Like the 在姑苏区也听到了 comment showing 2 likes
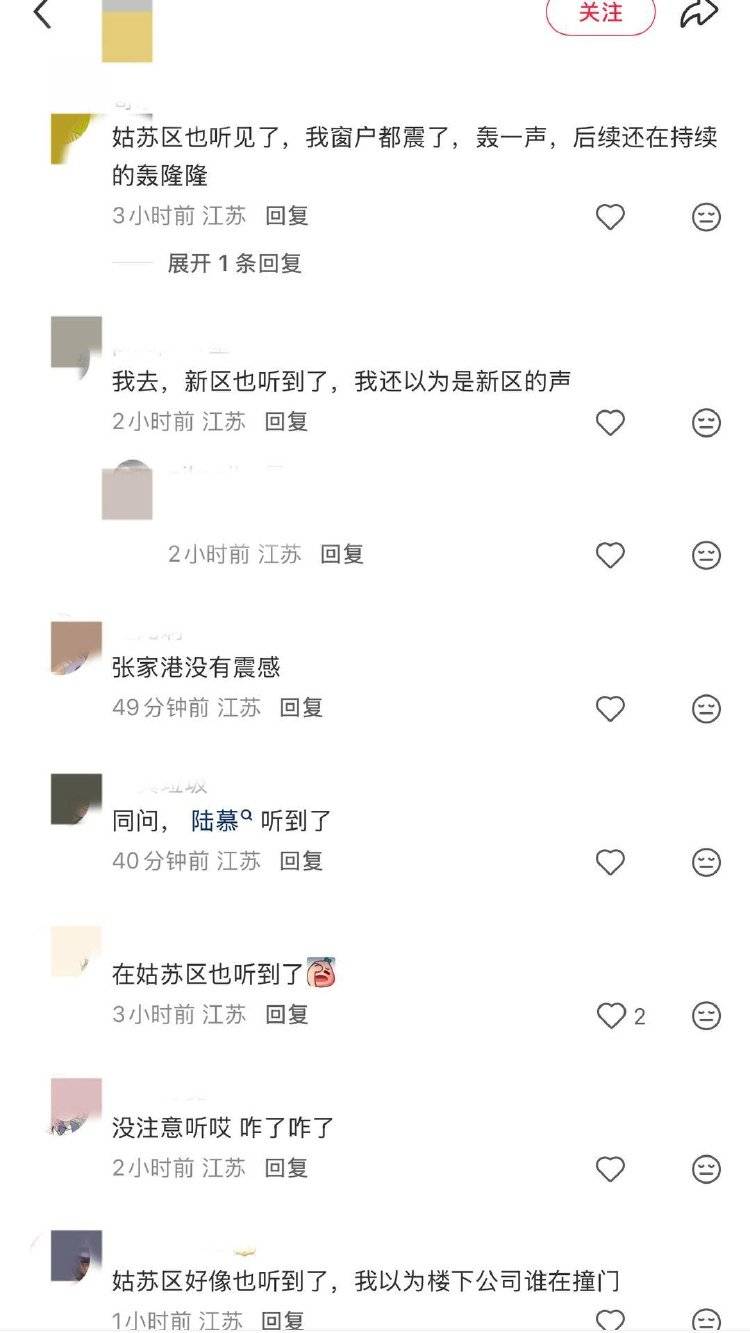Image resolution: width=750 pixels, height=1333 pixels. [x=612, y=1014]
